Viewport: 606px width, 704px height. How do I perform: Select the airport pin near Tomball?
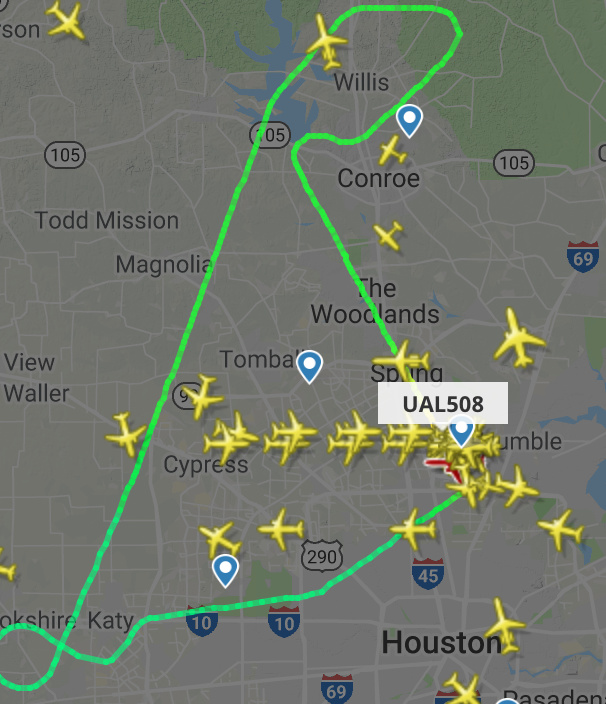[310, 366]
